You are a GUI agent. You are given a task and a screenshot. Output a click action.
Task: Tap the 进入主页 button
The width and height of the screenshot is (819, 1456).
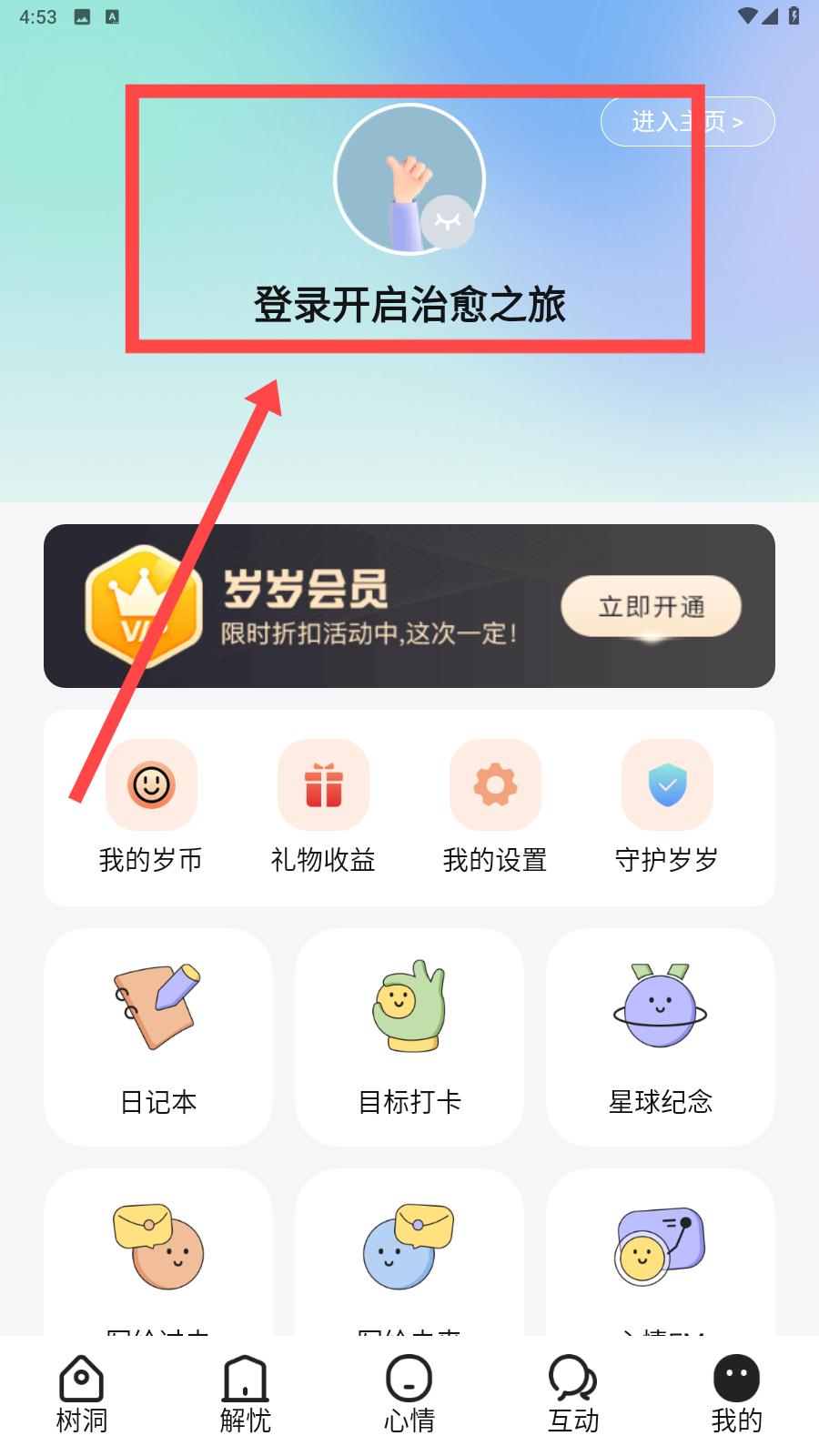[x=687, y=121]
